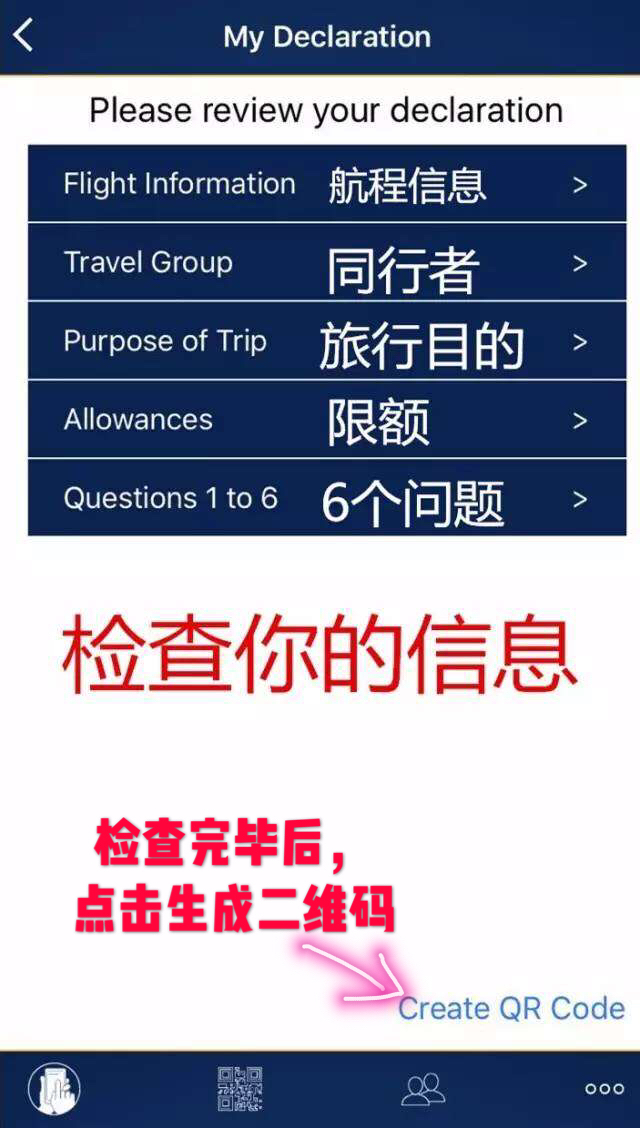
Task: Open the QR code tab in bottom bar
Action: [x=240, y=1088]
